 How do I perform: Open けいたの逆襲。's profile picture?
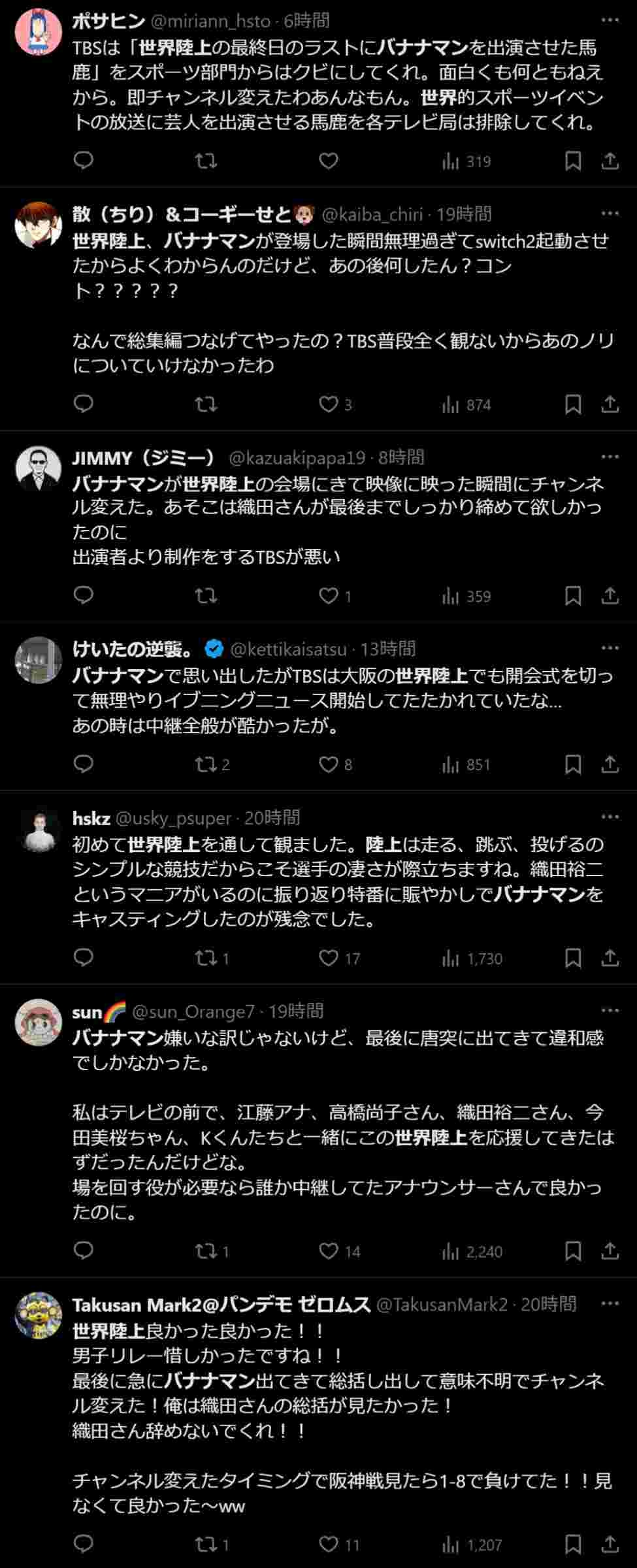point(39,660)
